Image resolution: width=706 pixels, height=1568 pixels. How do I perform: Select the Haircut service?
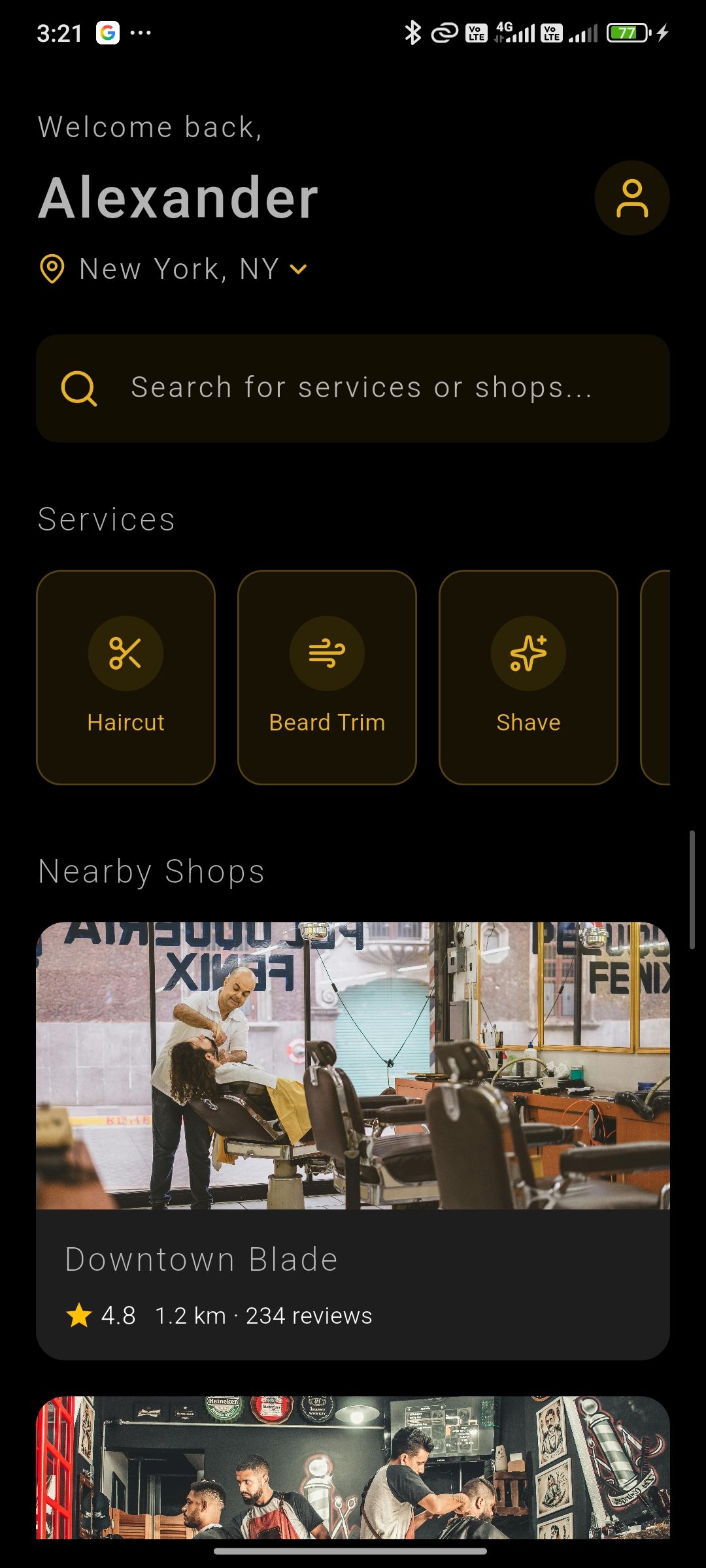click(x=126, y=677)
